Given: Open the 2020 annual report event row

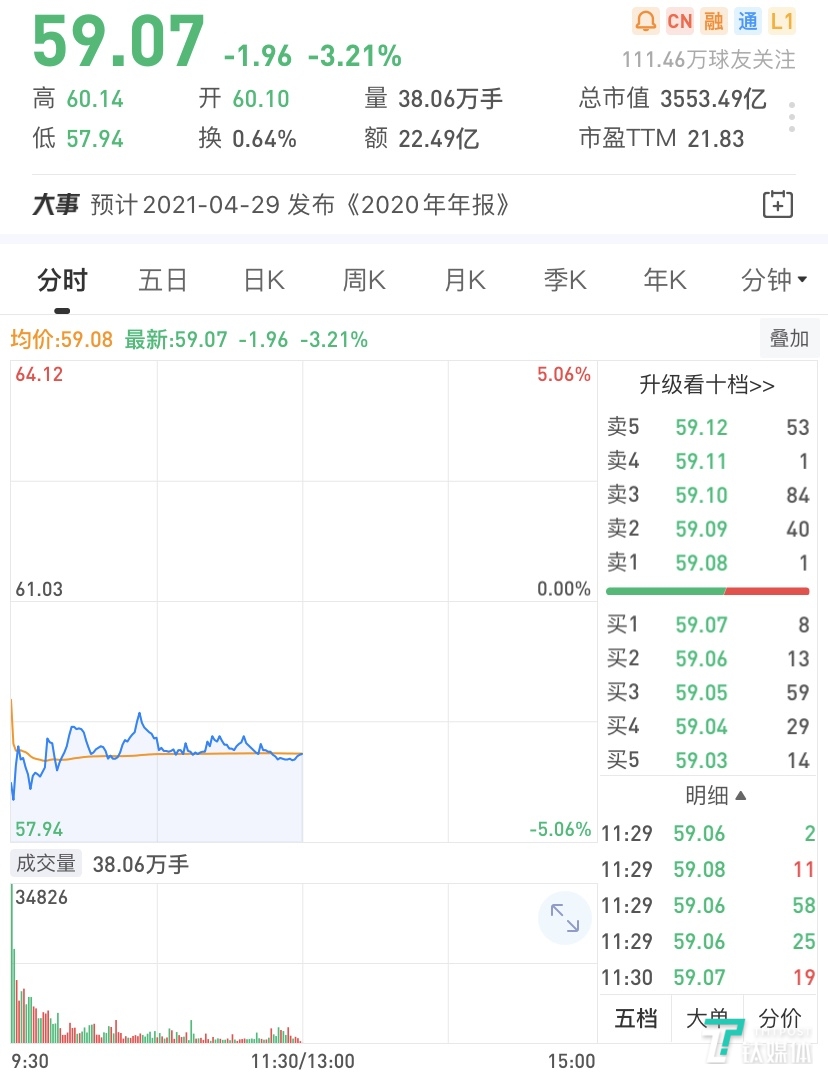Looking at the screenshot, I should [x=301, y=206].
